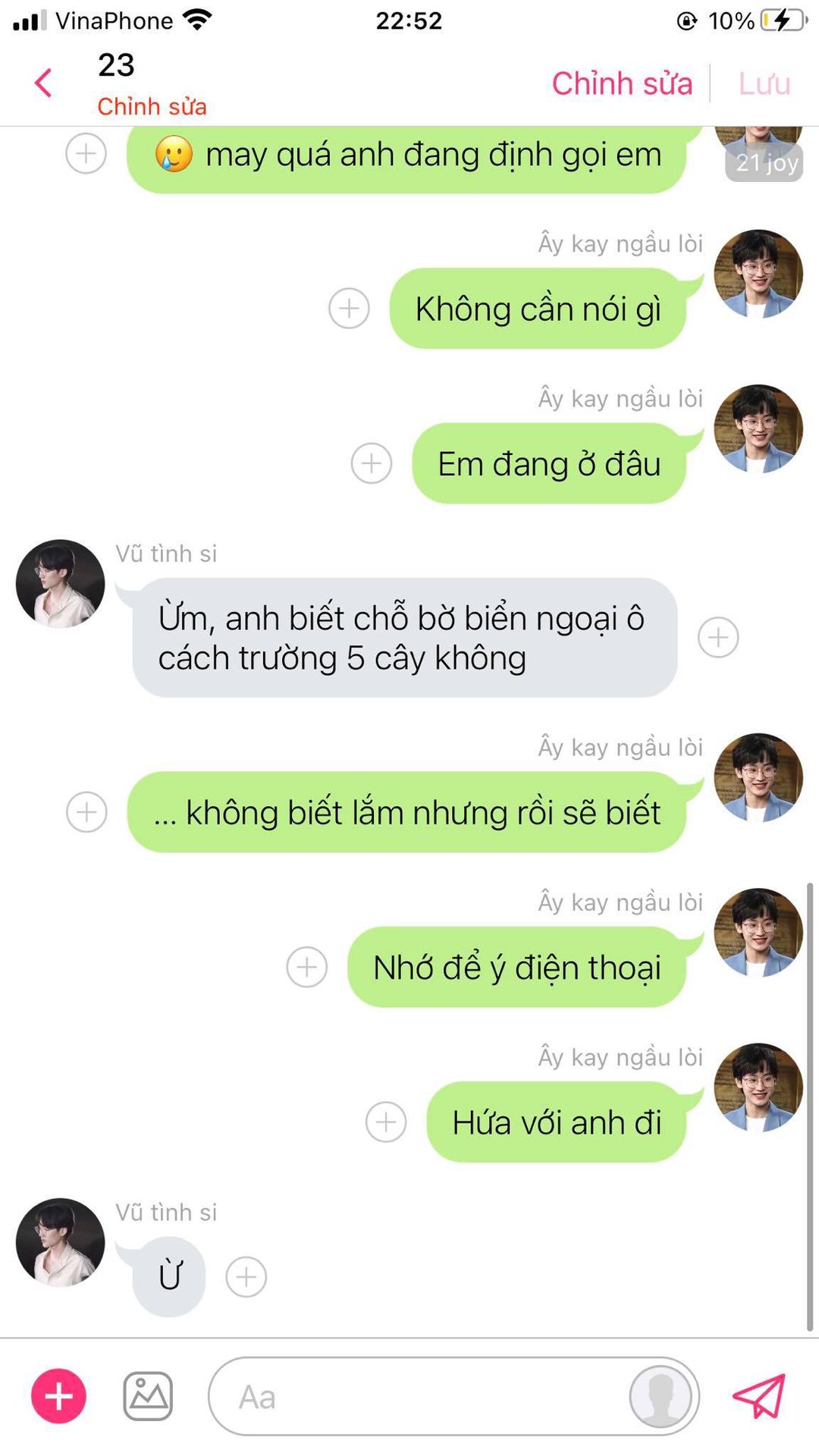This screenshot has height=1456, width=819.
Task: Tap the plus beside 'Em đang ở đâu'
Action: 372,463
